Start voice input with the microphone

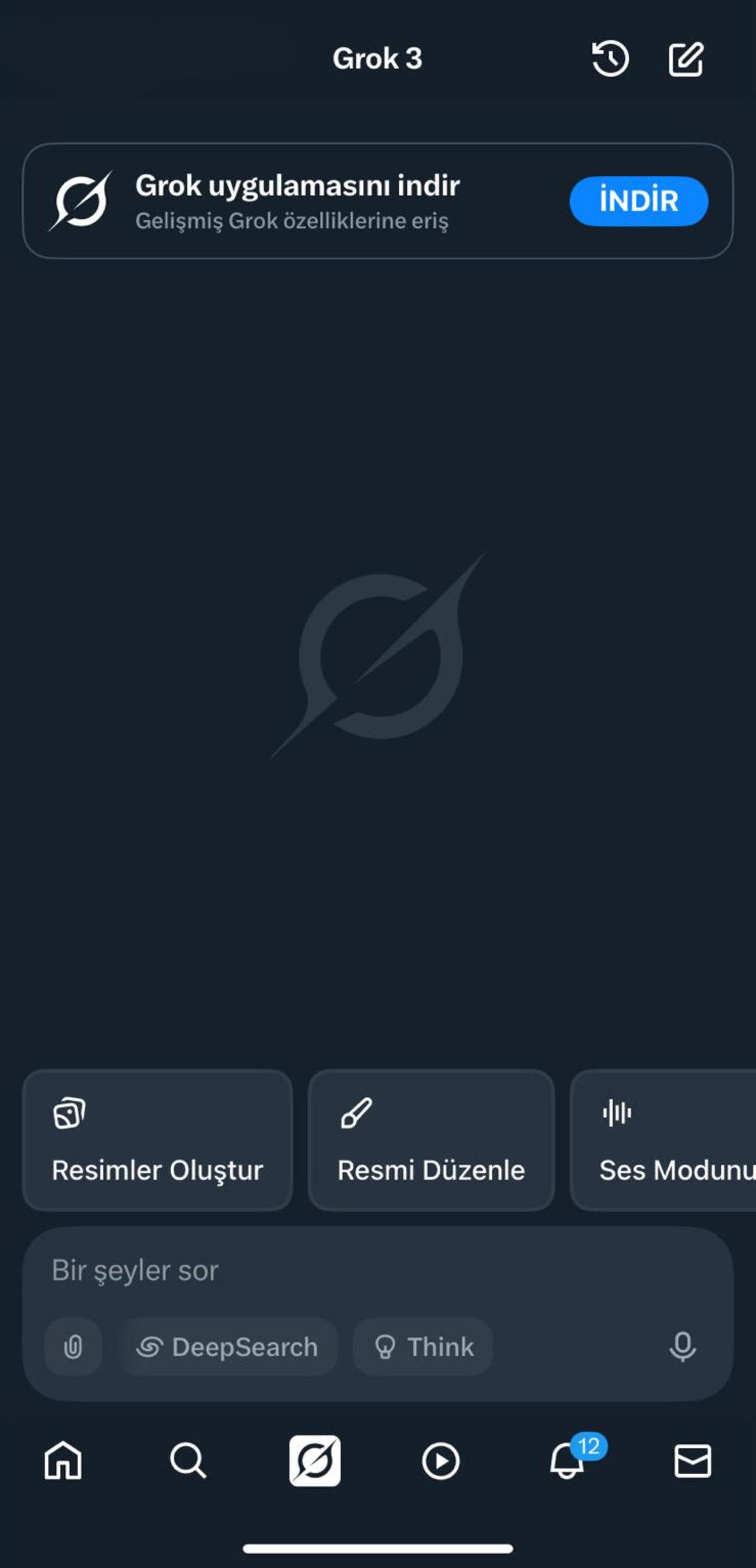[682, 1347]
